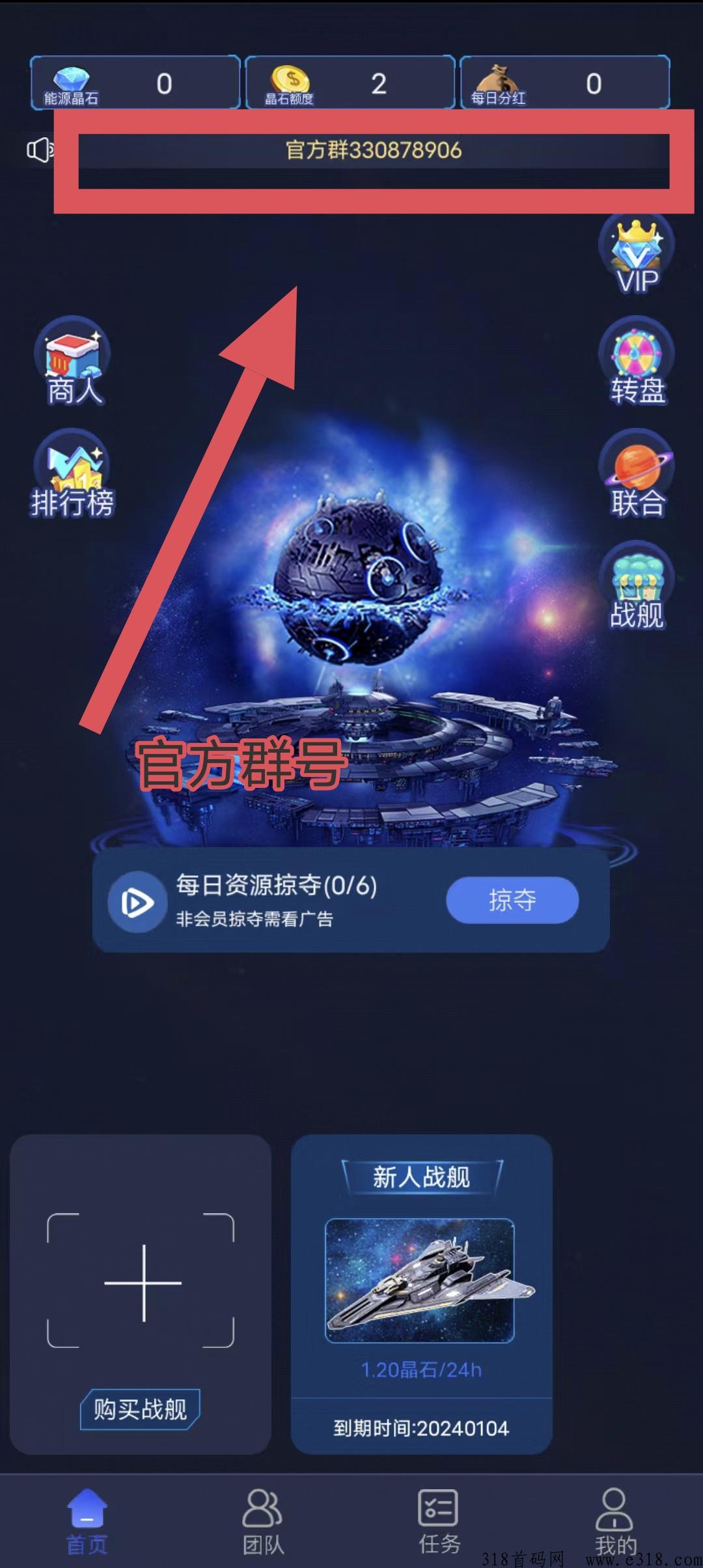The height and width of the screenshot is (1568, 703).
Task: Tap 购买战舰 to buy a warship
Action: (x=140, y=1408)
